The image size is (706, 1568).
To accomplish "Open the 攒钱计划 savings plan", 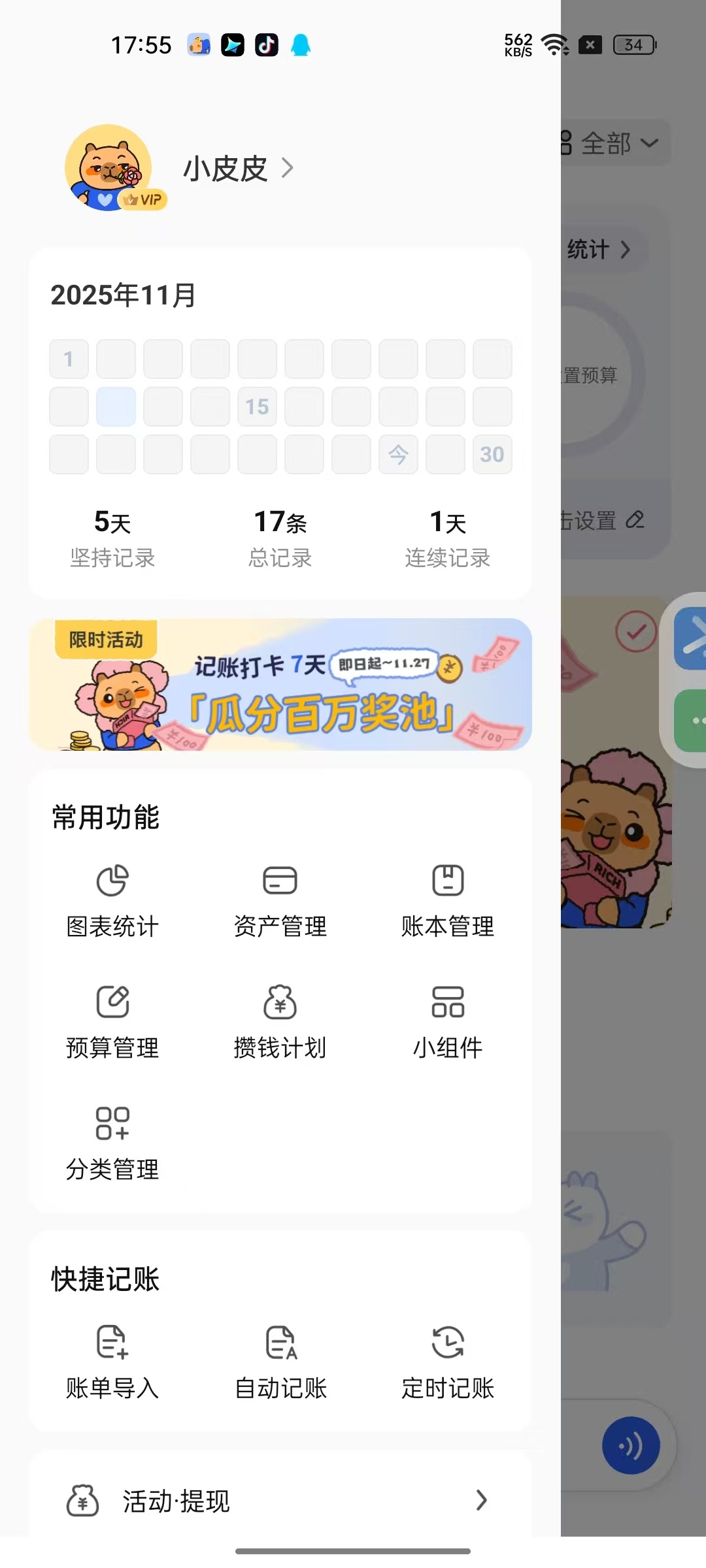I will (x=280, y=1022).
